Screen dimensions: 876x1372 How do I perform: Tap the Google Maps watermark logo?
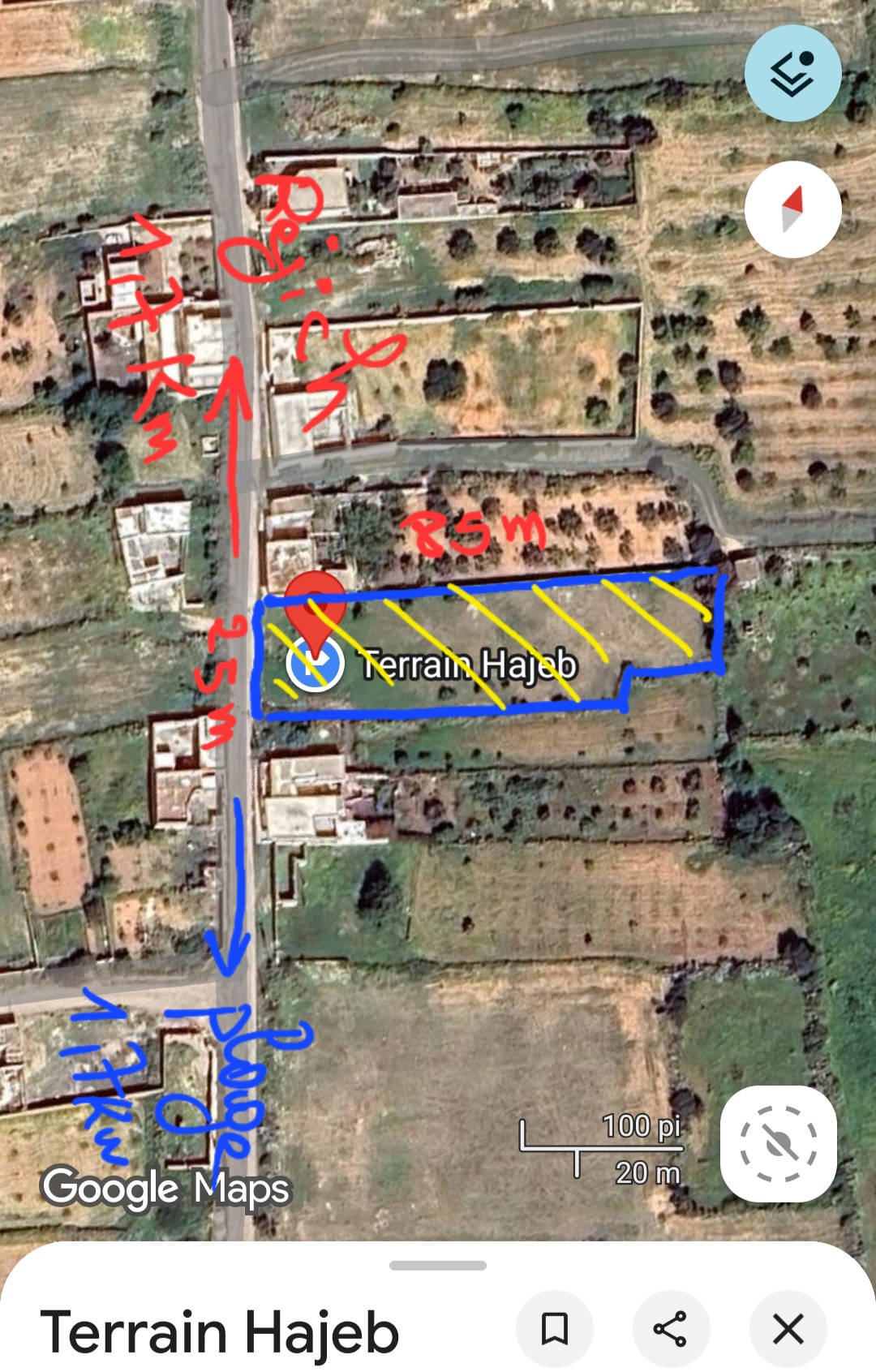point(166,1188)
